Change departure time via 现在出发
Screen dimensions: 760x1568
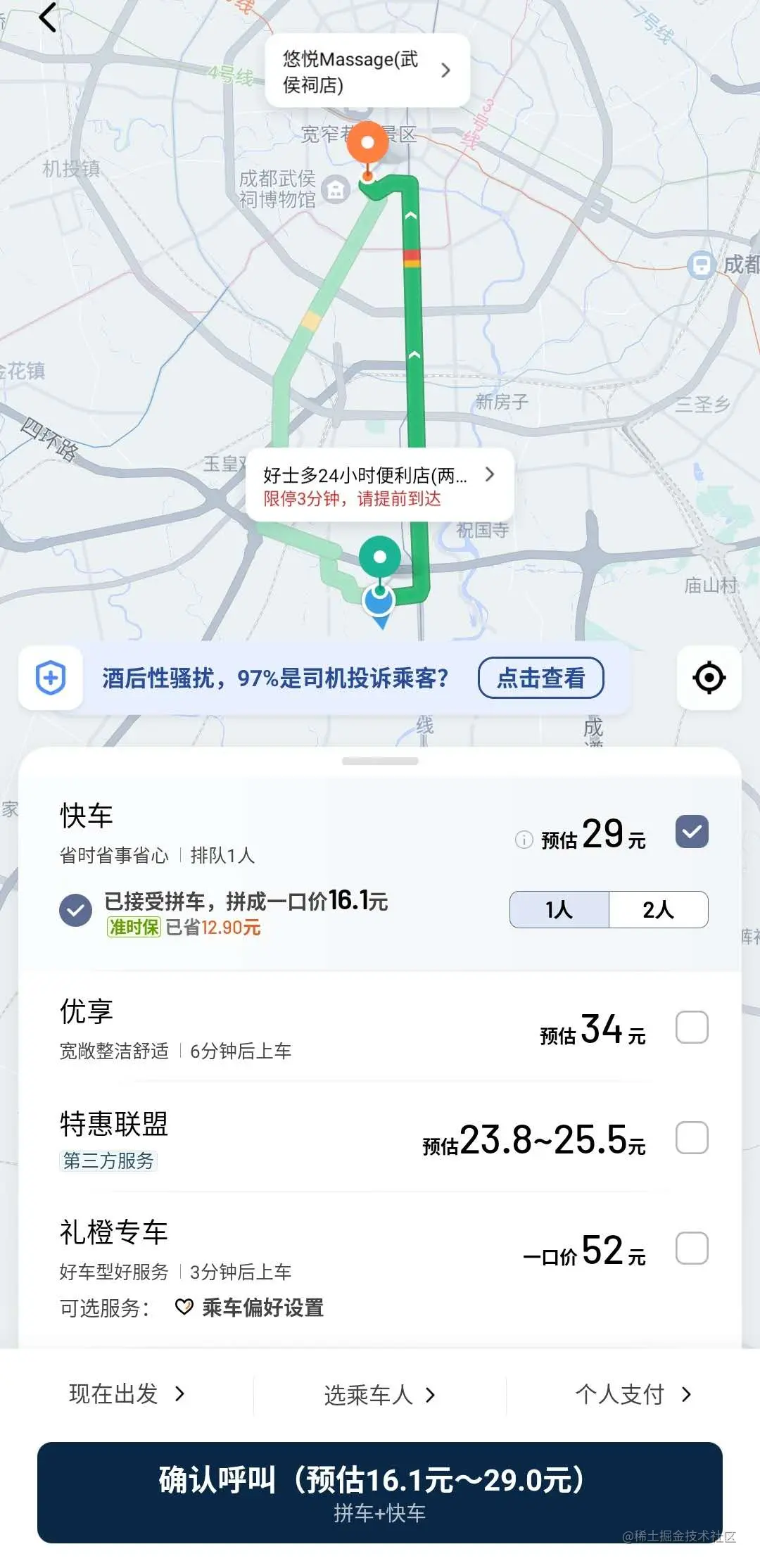[127, 1394]
